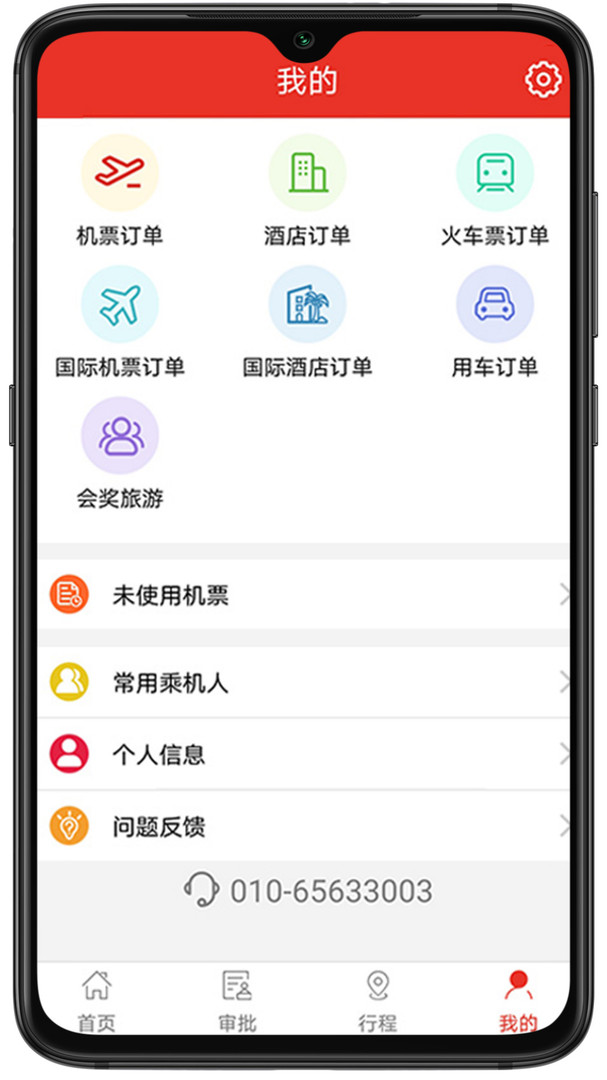The width and height of the screenshot is (607, 1080).
Task: Switch to the 审批 approval tab
Action: click(237, 1000)
